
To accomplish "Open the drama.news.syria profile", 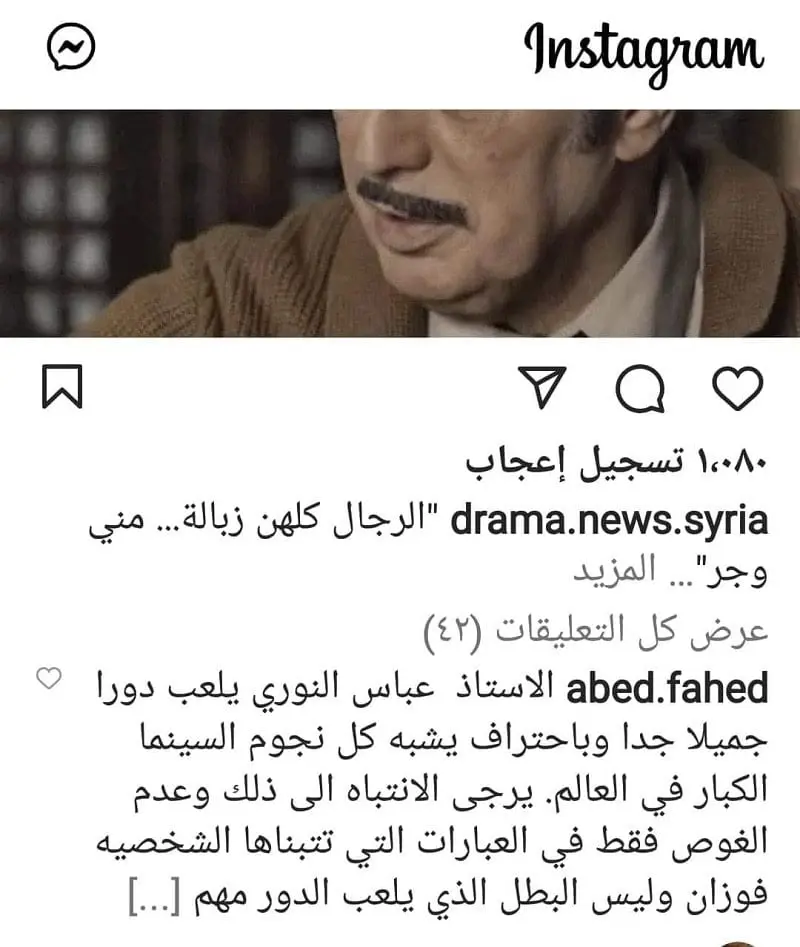I will (610, 520).
